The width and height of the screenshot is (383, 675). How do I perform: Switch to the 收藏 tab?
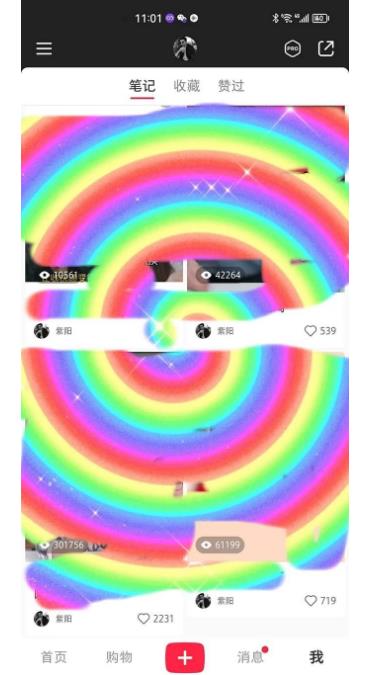point(186,86)
